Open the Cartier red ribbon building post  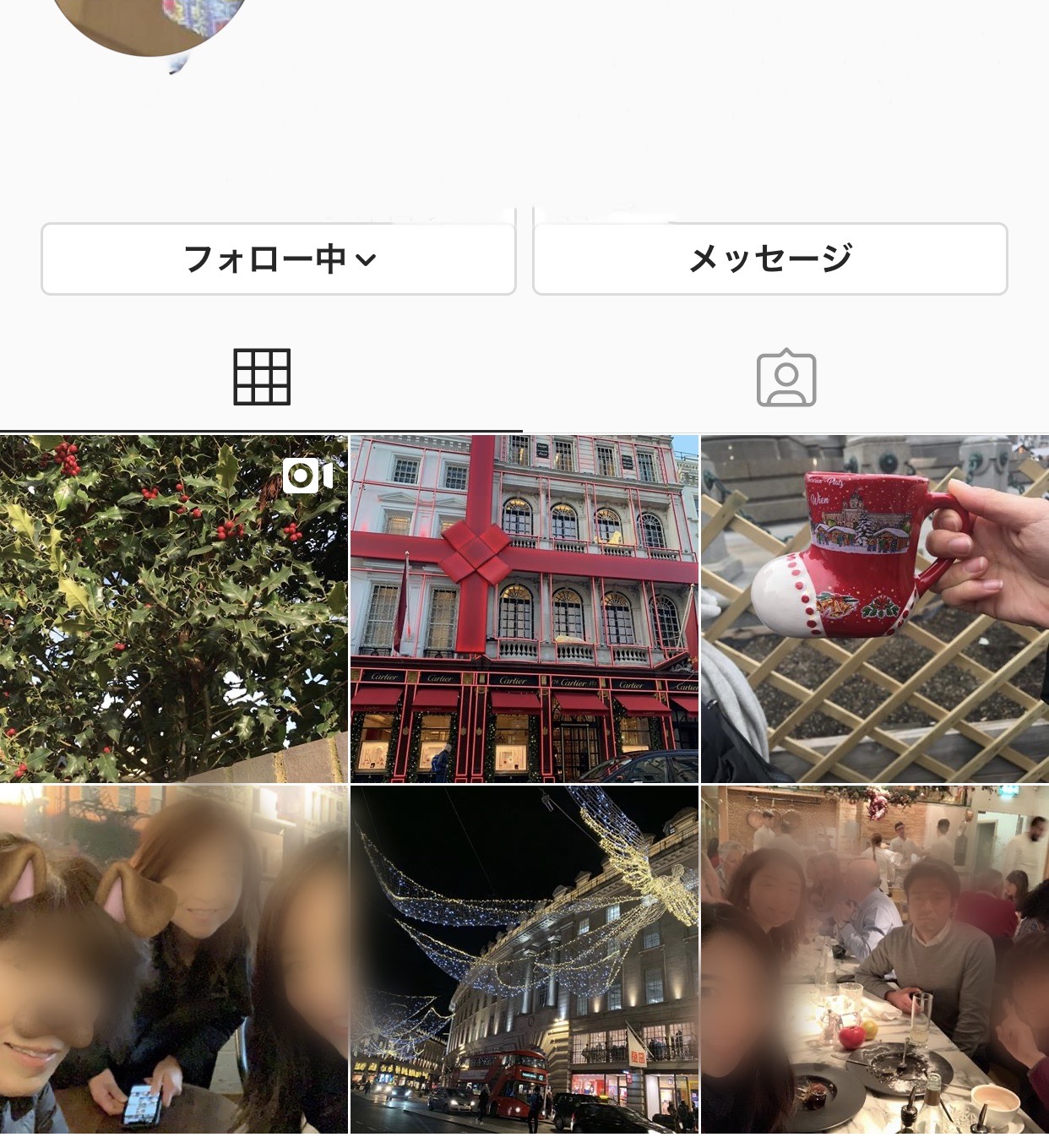coord(524,608)
